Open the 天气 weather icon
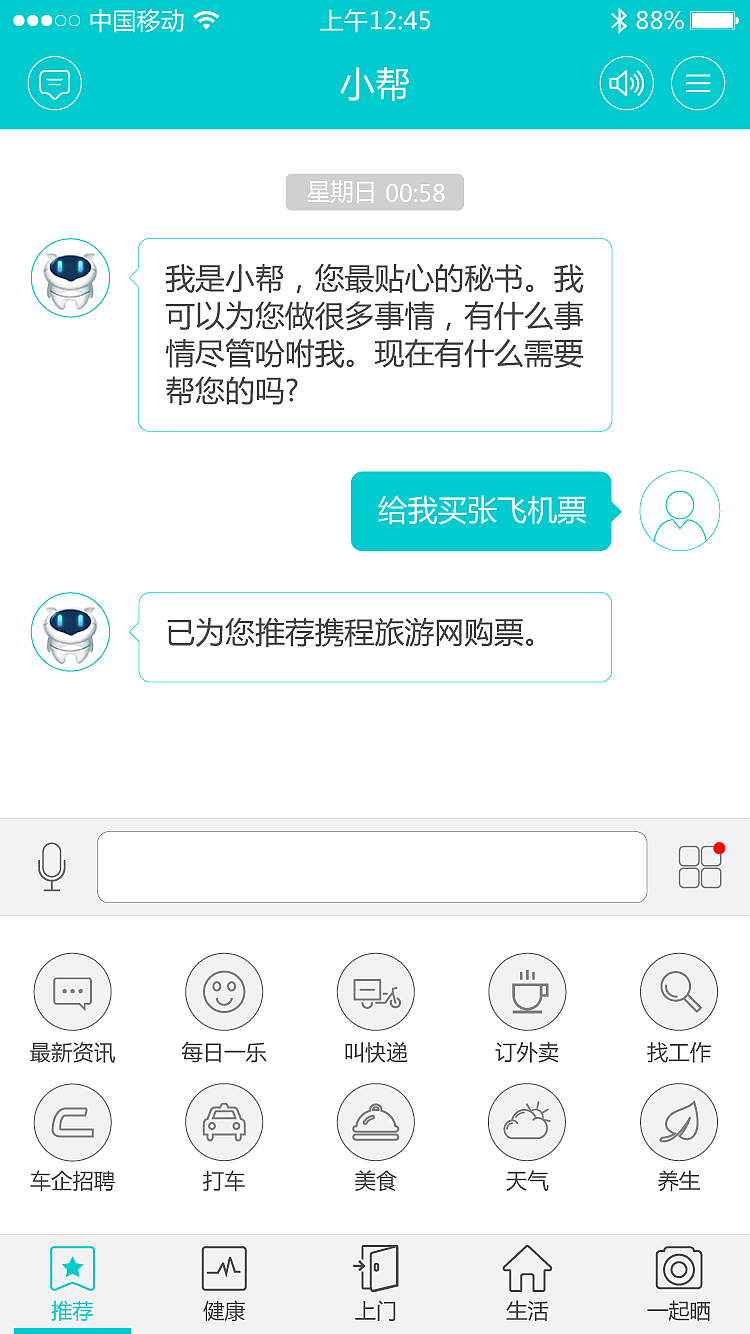 527,1121
